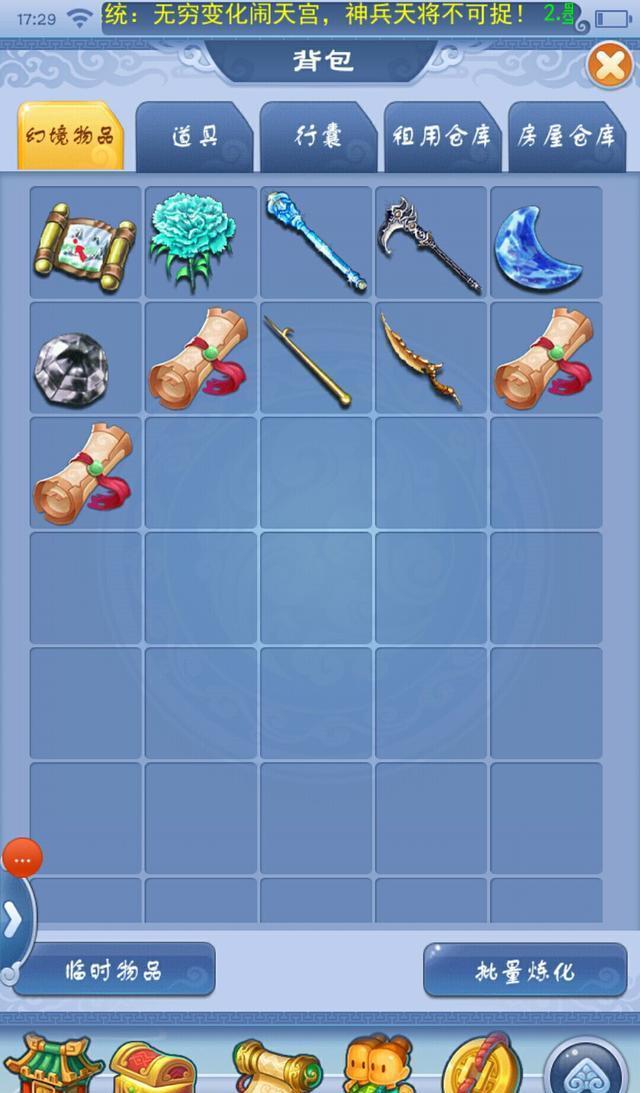Viewport: 640px width, 1093px height.
Task: Select the dark scythe weapon item
Action: coord(431,242)
